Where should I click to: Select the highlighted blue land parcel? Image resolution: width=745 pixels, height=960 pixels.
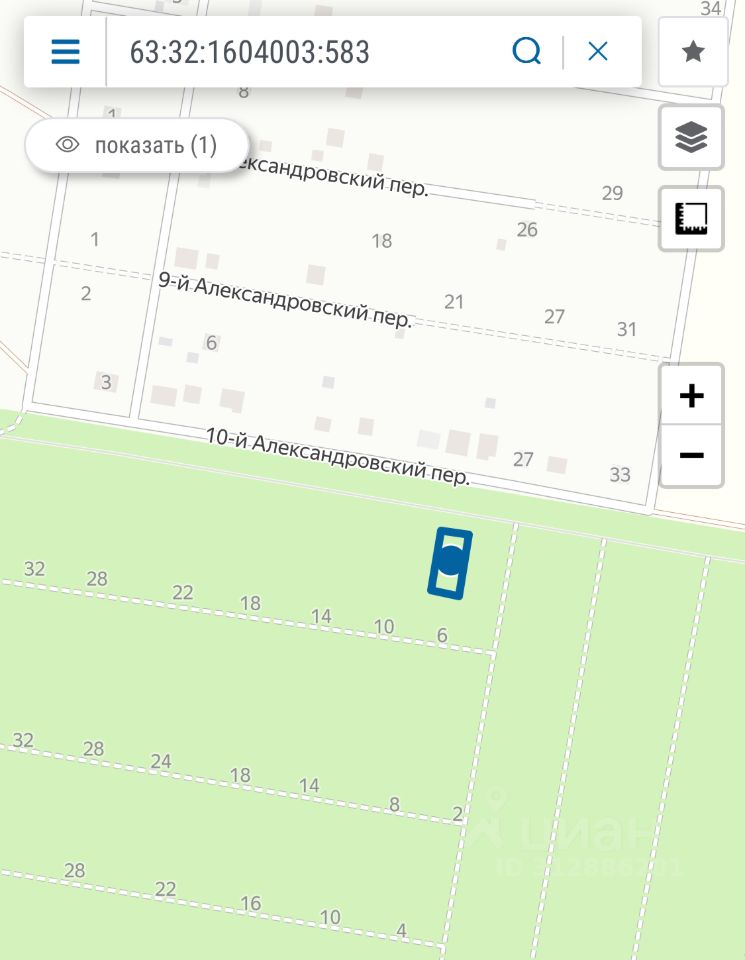(451, 562)
